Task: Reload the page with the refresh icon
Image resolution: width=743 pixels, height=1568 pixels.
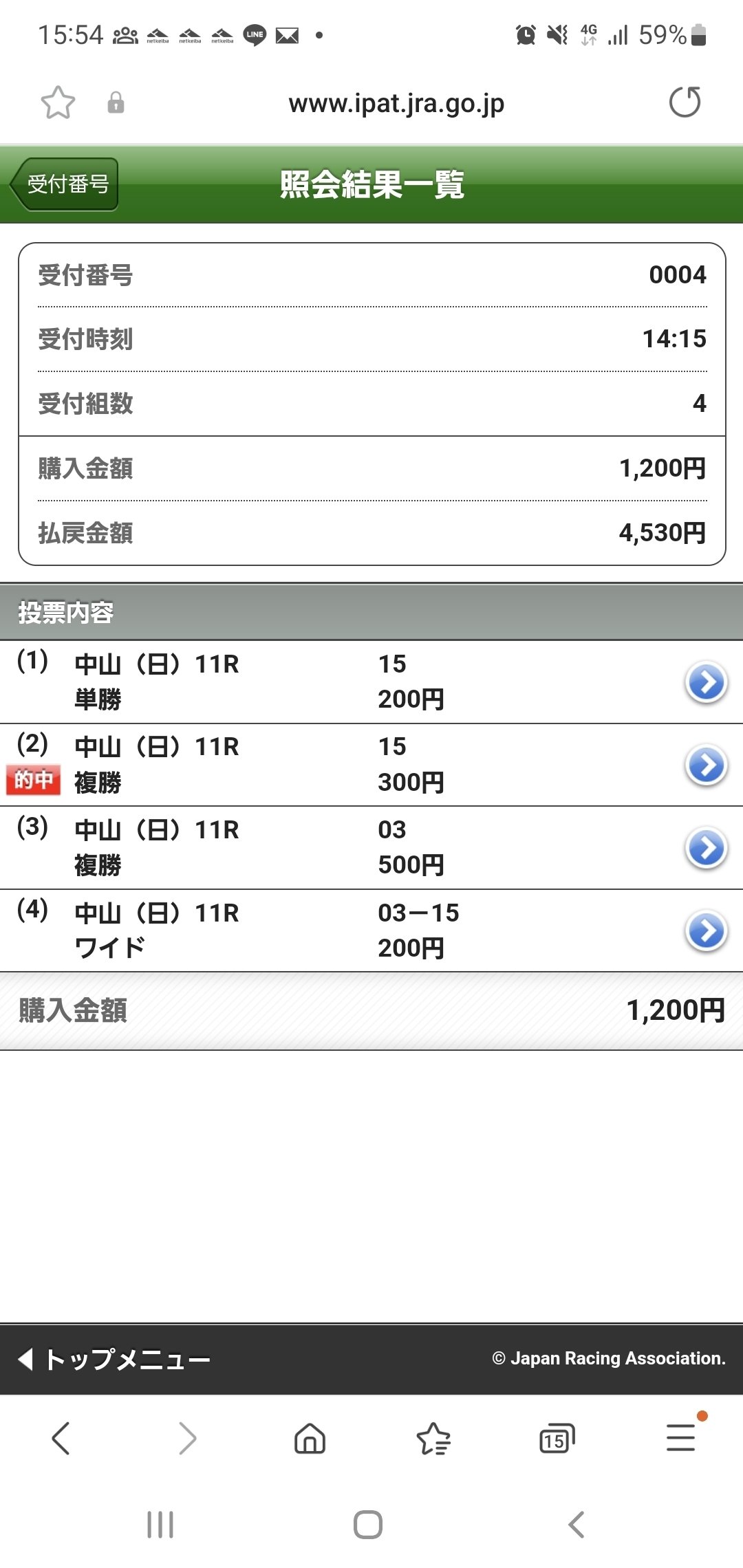Action: (685, 102)
